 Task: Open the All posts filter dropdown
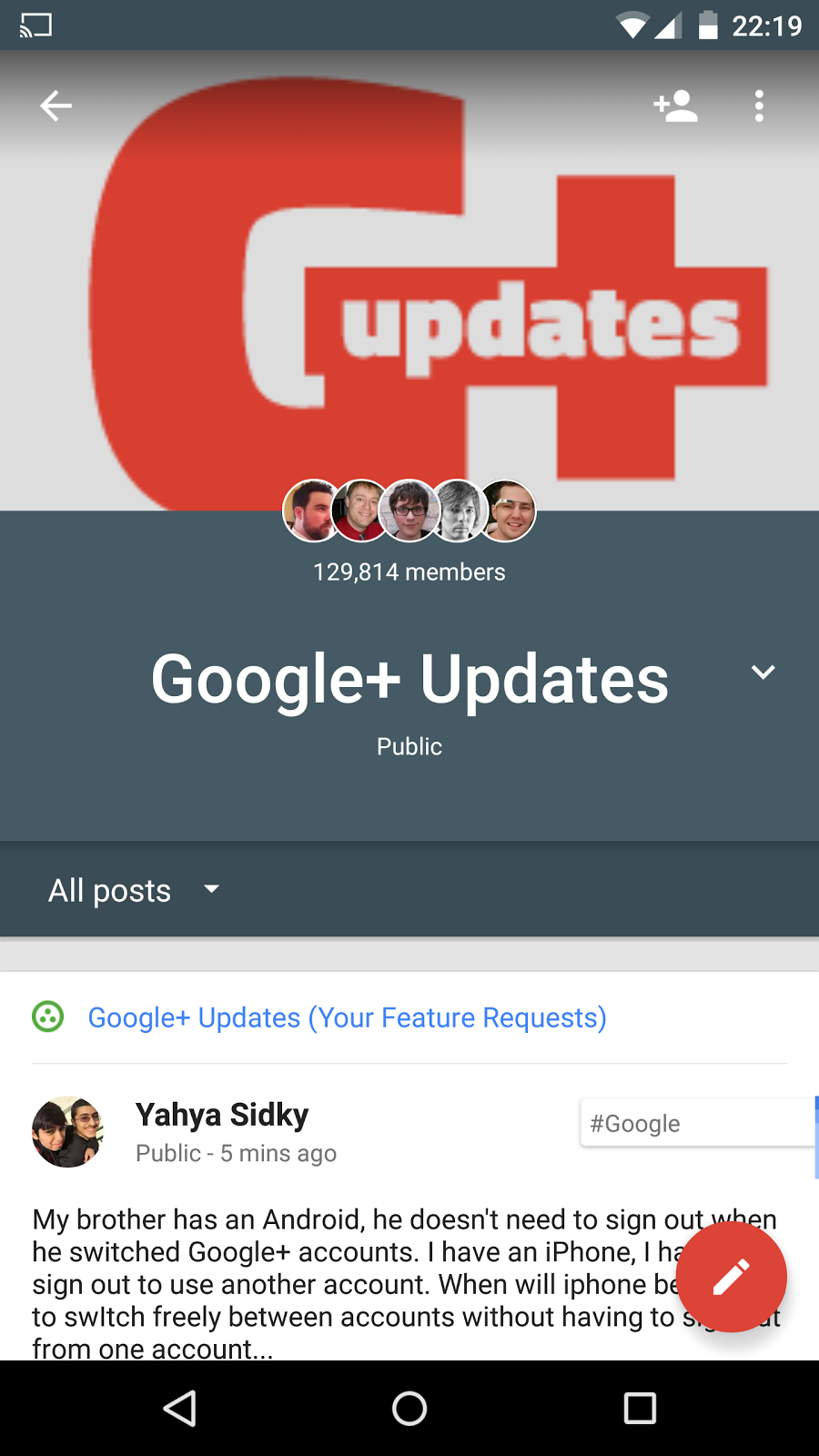(x=135, y=890)
